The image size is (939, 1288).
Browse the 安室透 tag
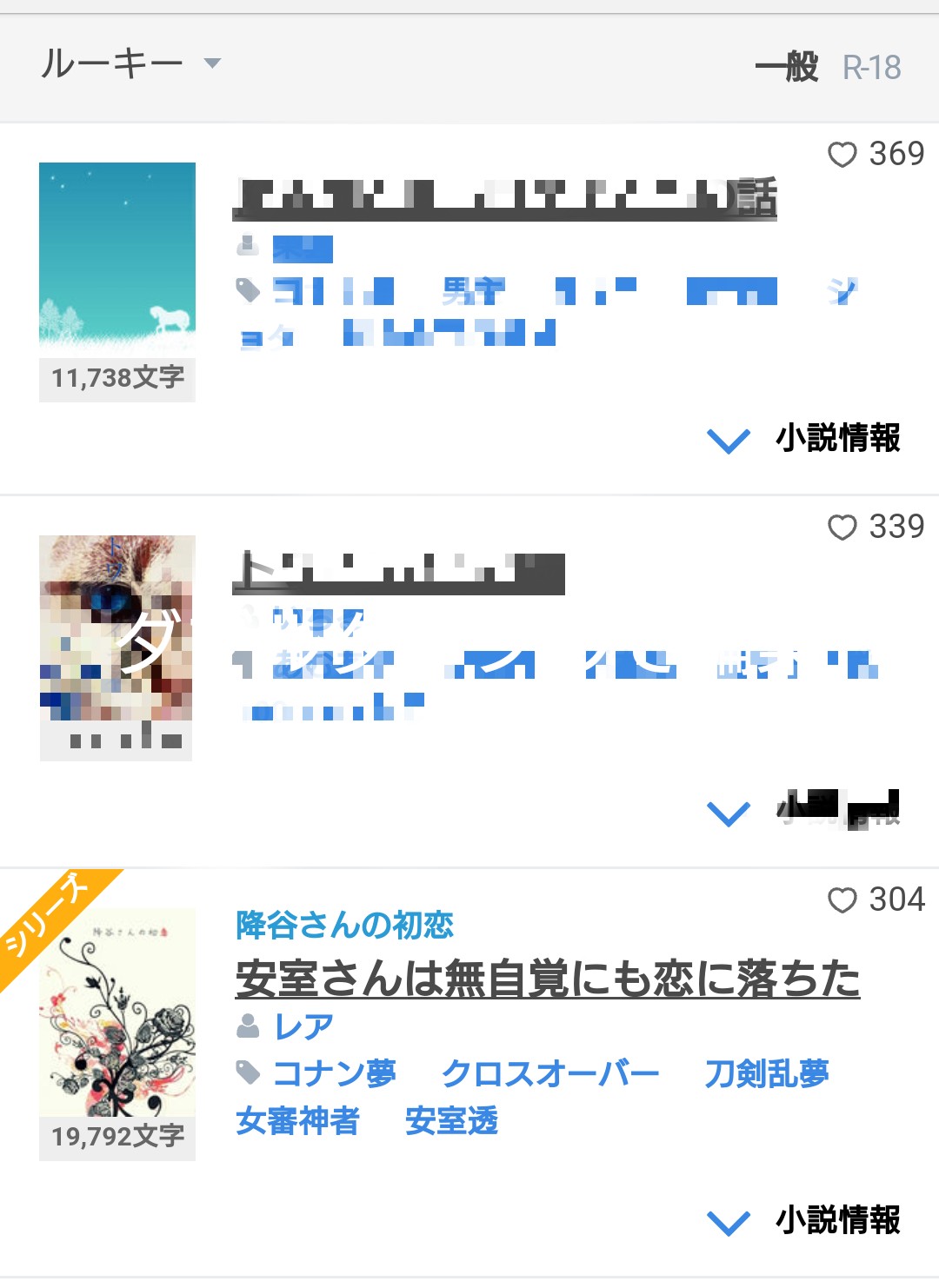(x=451, y=1121)
